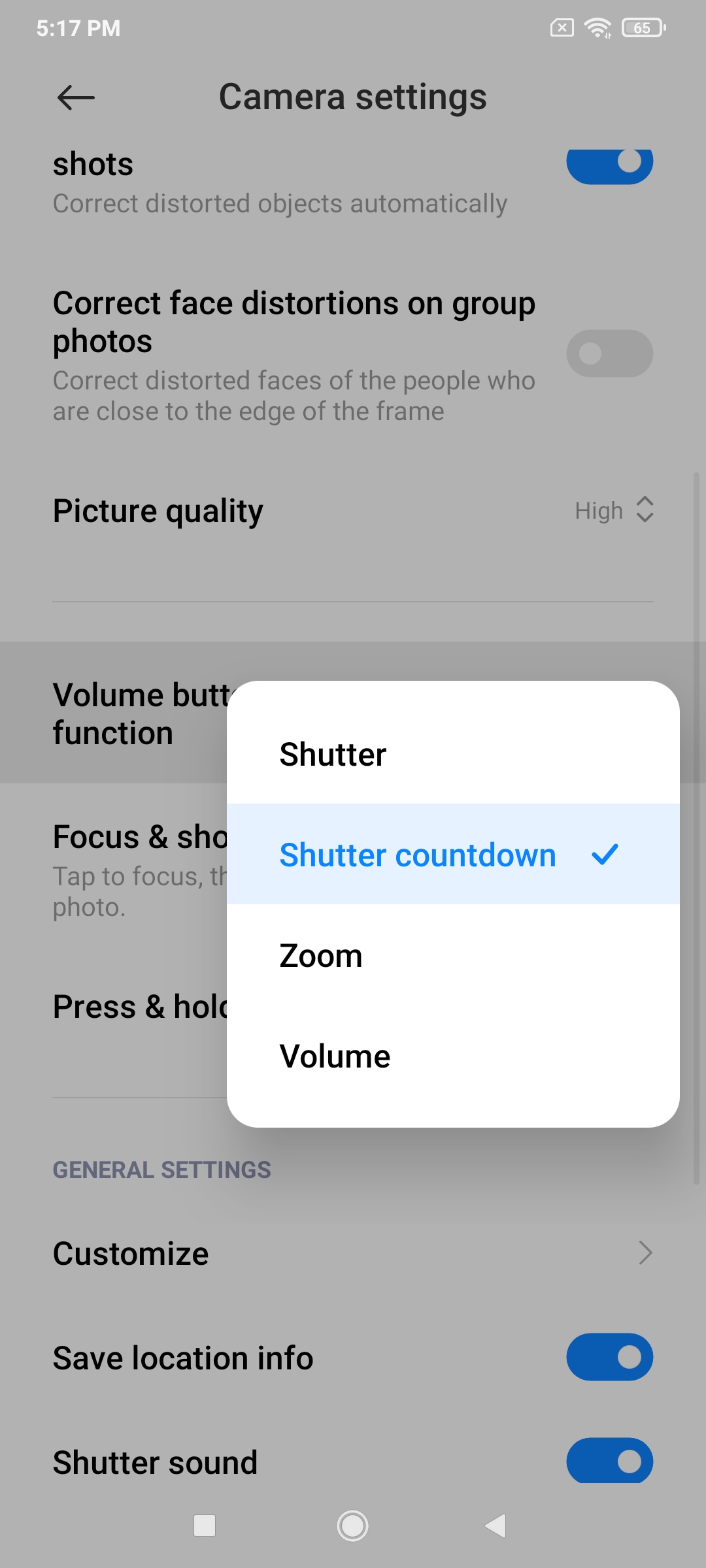Open recent apps from navigation bar

(x=205, y=1526)
